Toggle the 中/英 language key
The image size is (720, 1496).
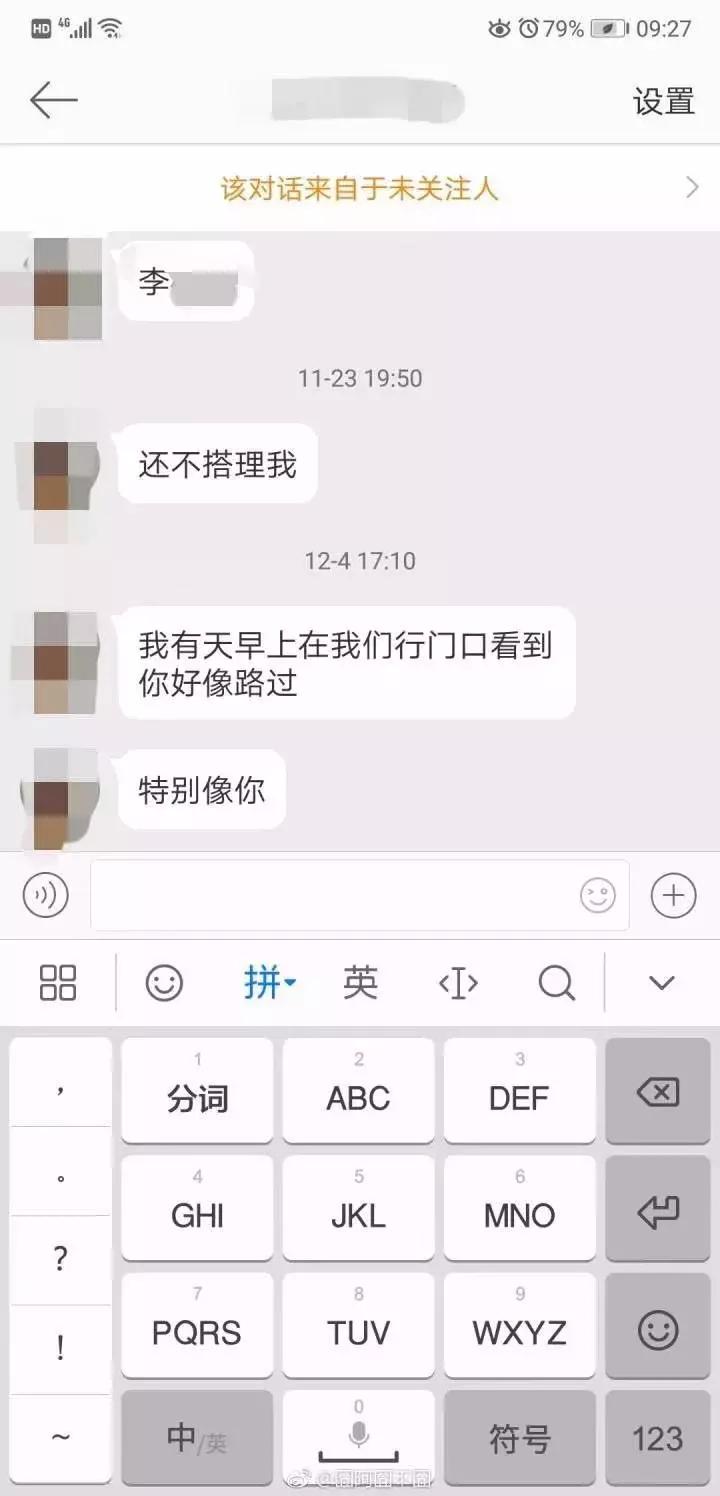196,1437
